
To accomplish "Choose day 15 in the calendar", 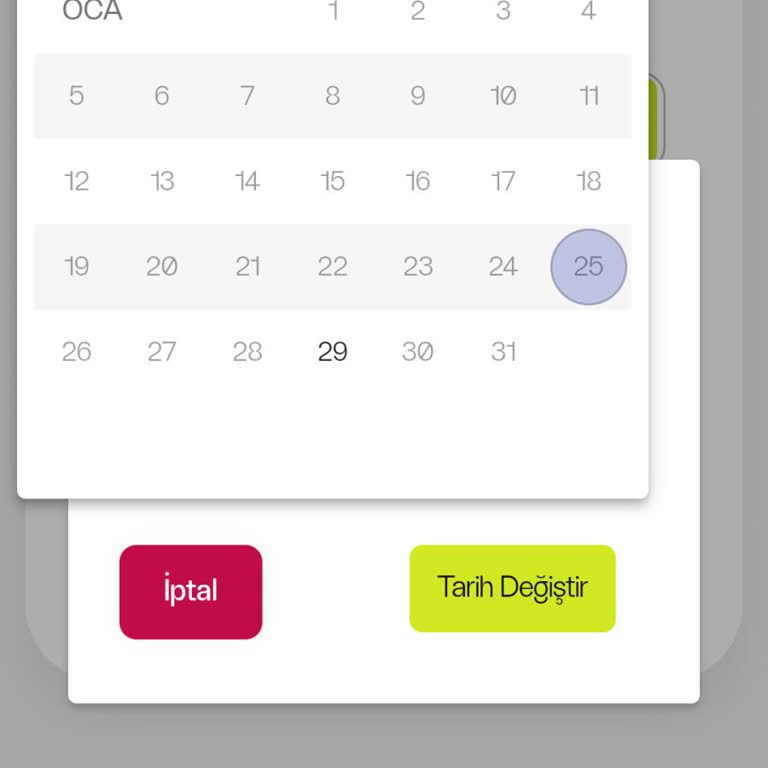I will click(x=332, y=181).
